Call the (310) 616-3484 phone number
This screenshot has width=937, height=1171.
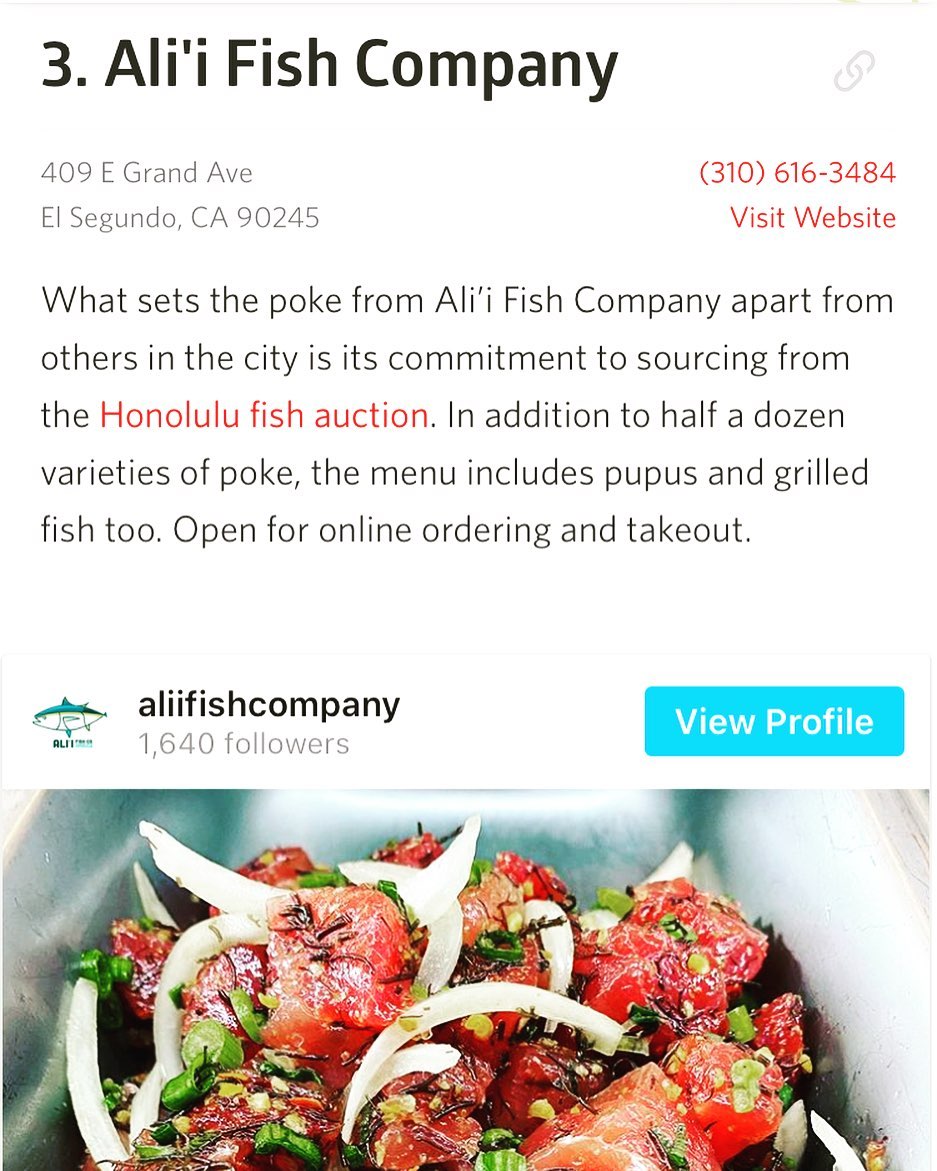(x=797, y=173)
